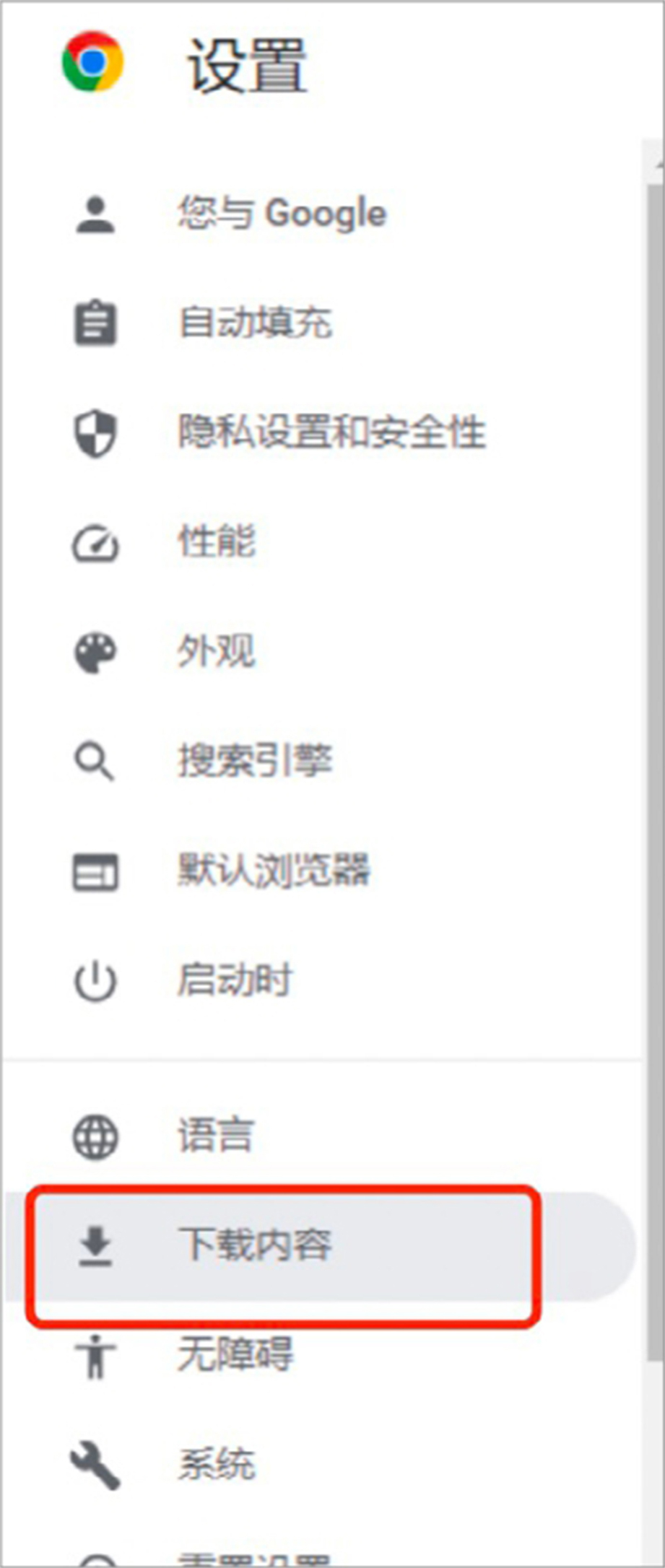Open 隐私设置和安全性
The image size is (665, 1568).
click(x=331, y=432)
